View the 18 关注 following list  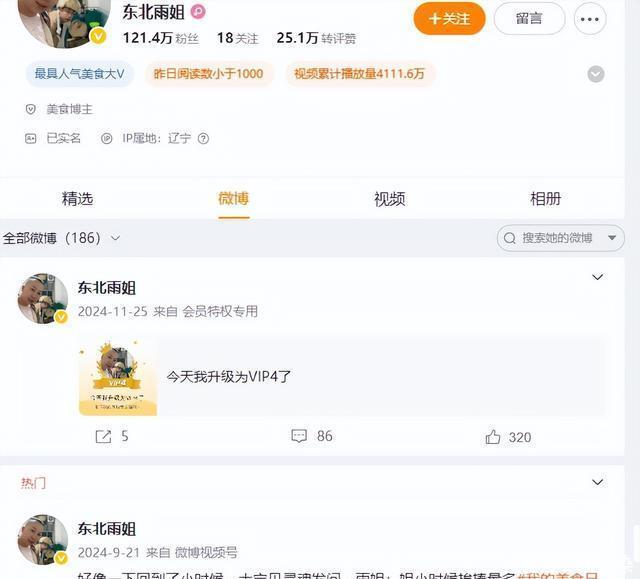click(x=237, y=38)
